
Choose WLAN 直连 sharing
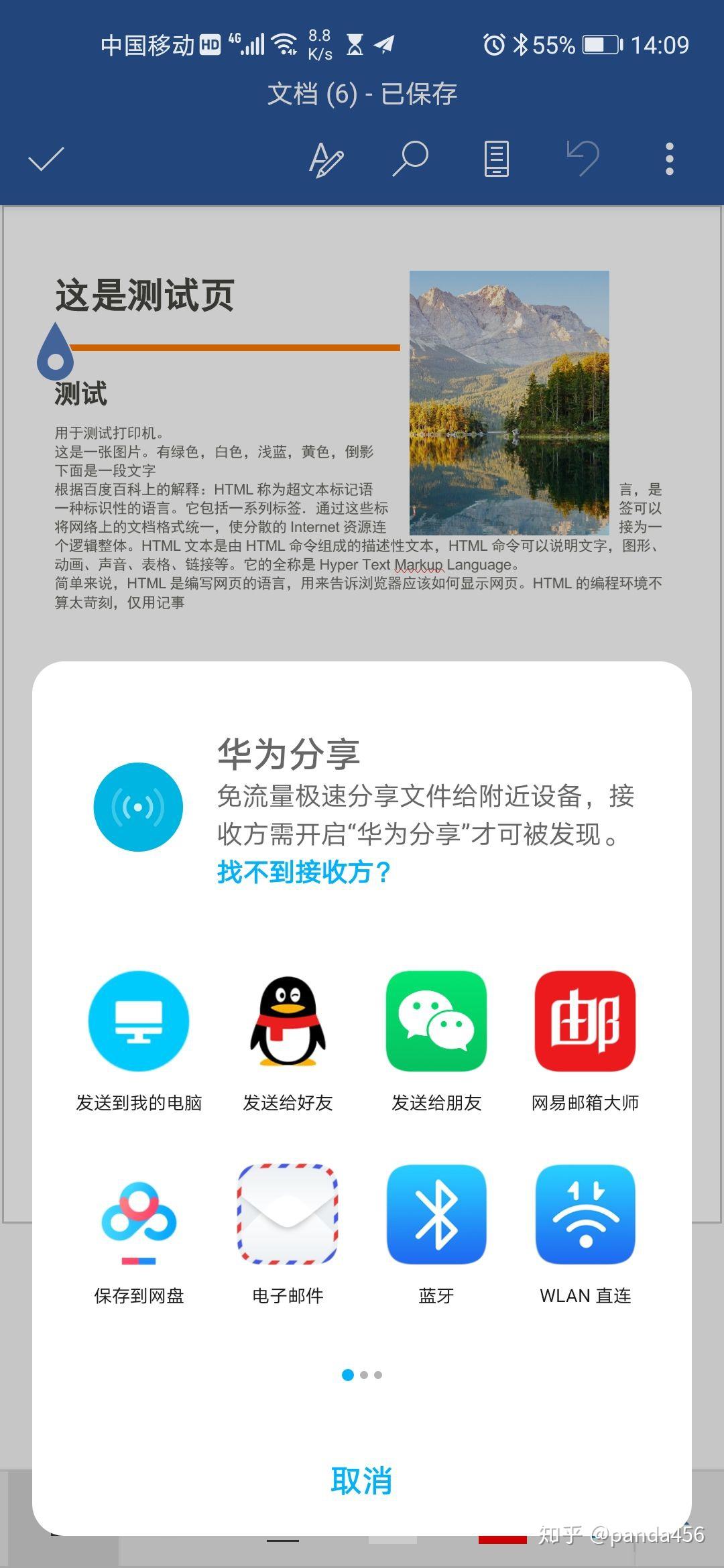click(x=585, y=1214)
